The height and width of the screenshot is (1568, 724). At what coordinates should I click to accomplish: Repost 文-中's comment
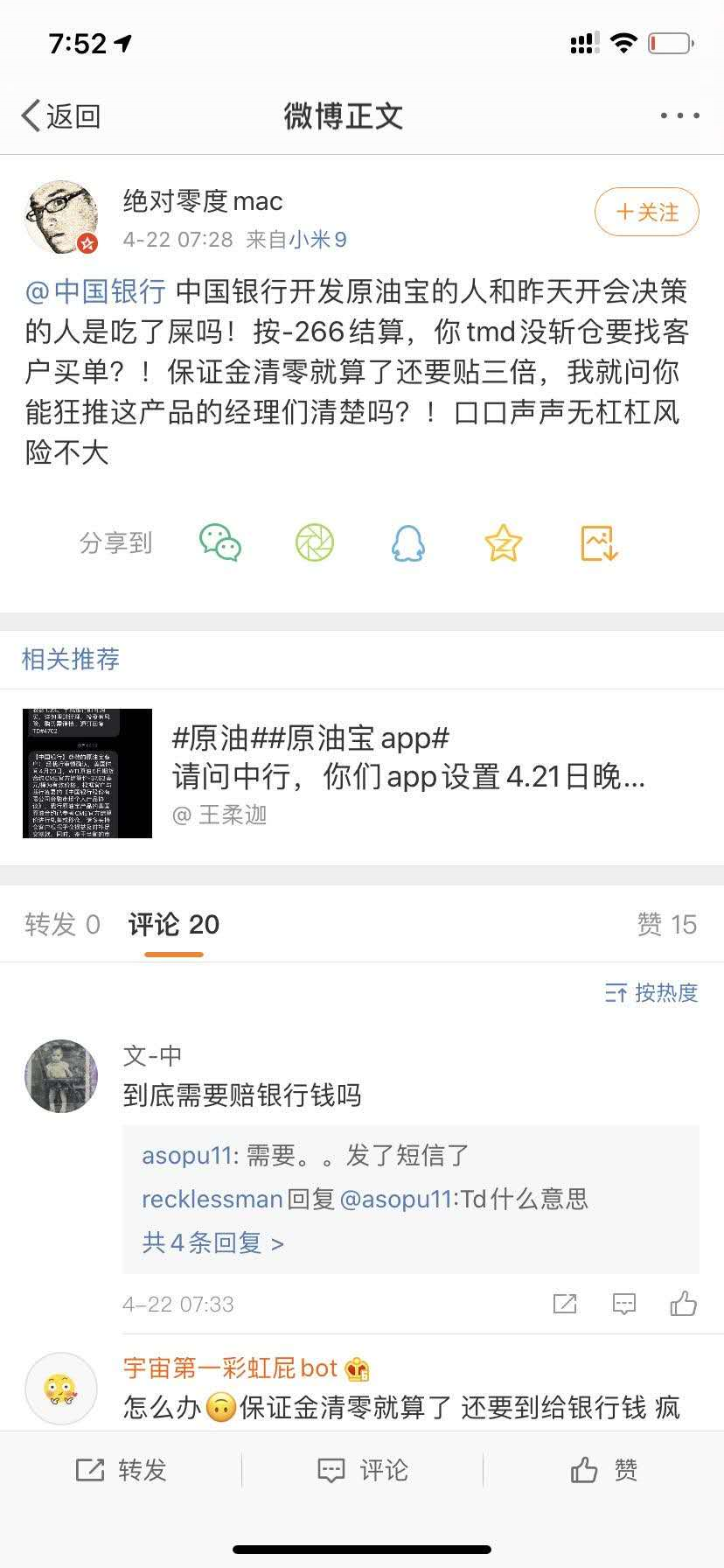point(565,1304)
